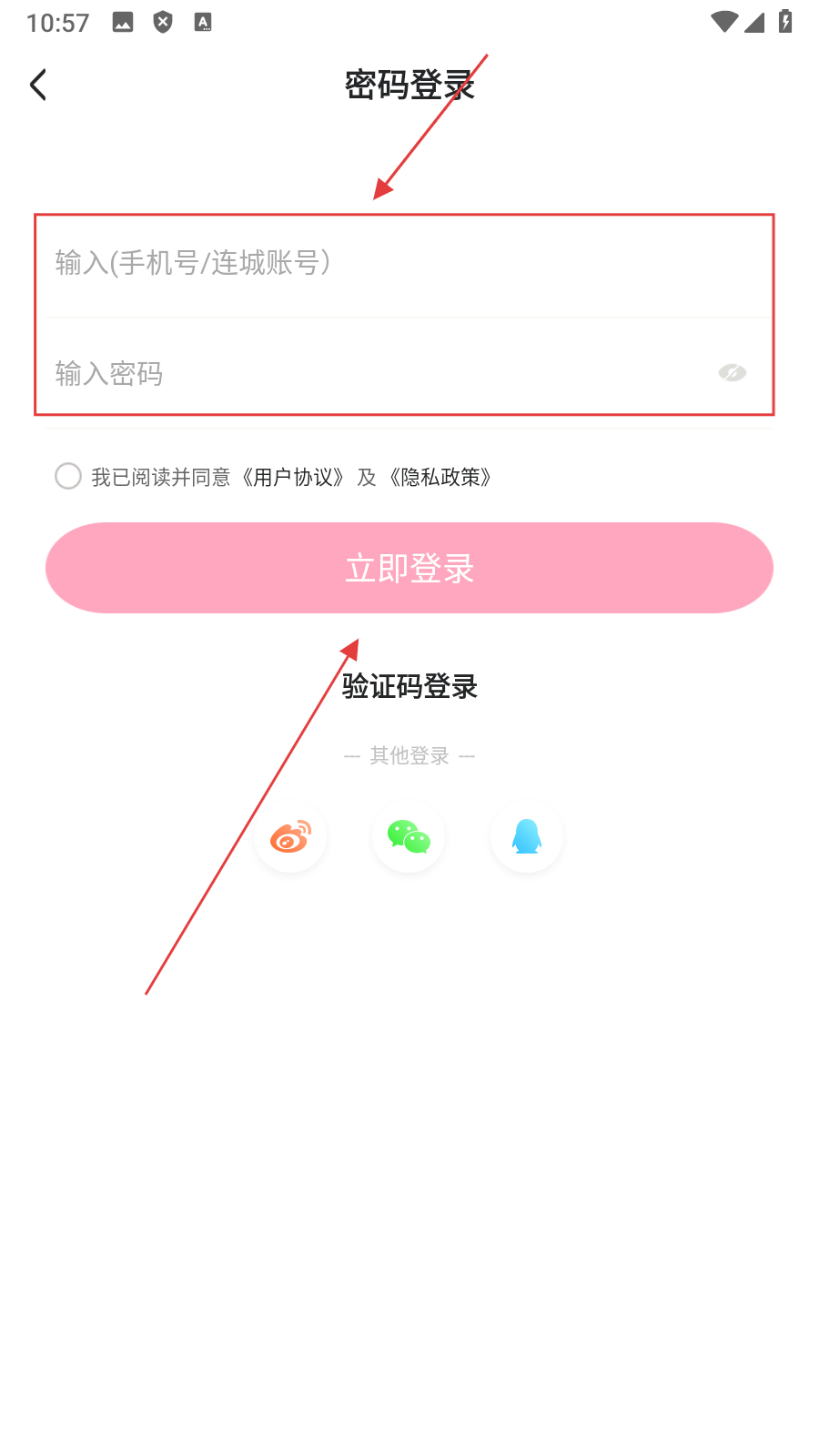The width and height of the screenshot is (819, 1456).
Task: Check the agreement consent circle
Action: point(68,476)
